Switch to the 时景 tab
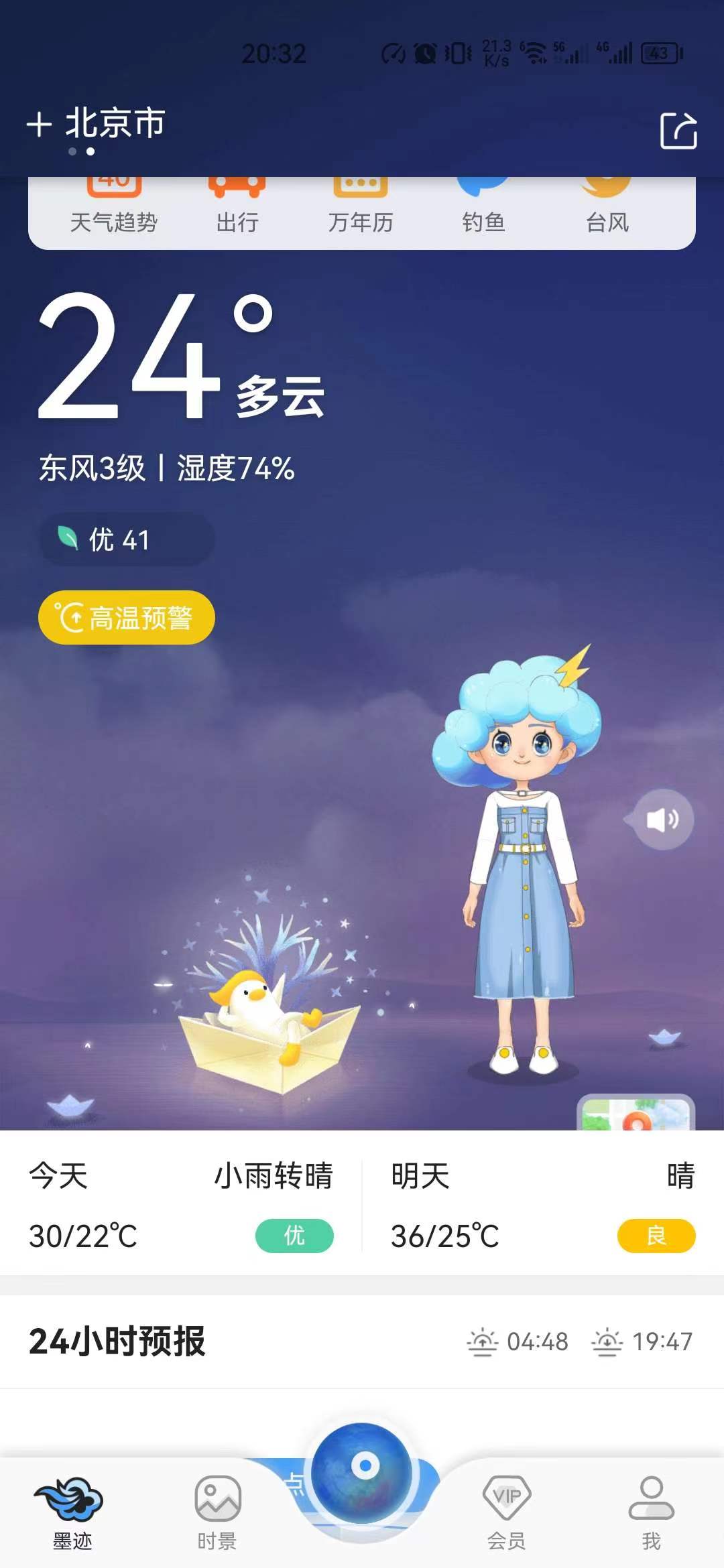The image size is (724, 1568). click(217, 1512)
